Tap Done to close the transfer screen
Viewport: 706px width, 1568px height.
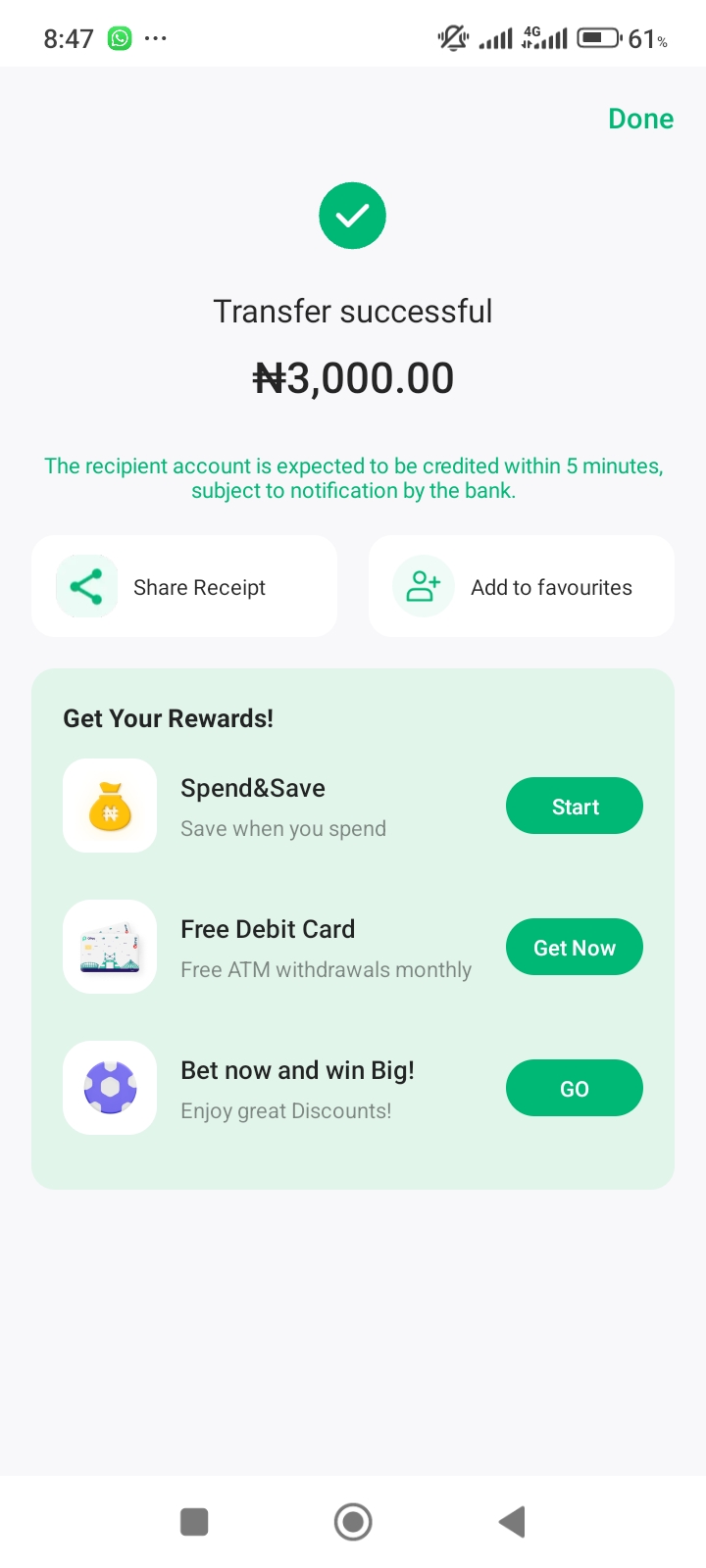[x=640, y=119]
